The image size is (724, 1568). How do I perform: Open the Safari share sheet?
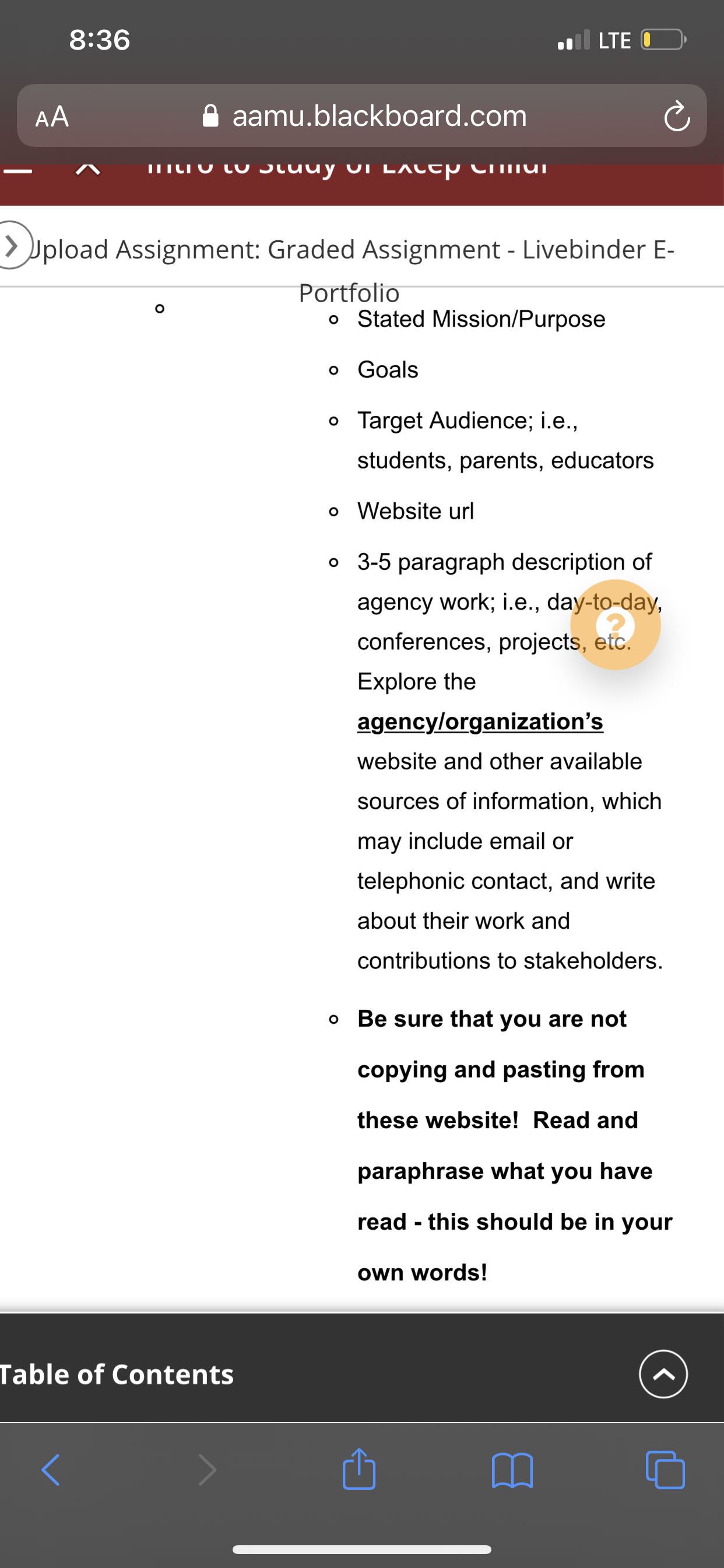pyautogui.click(x=359, y=1468)
